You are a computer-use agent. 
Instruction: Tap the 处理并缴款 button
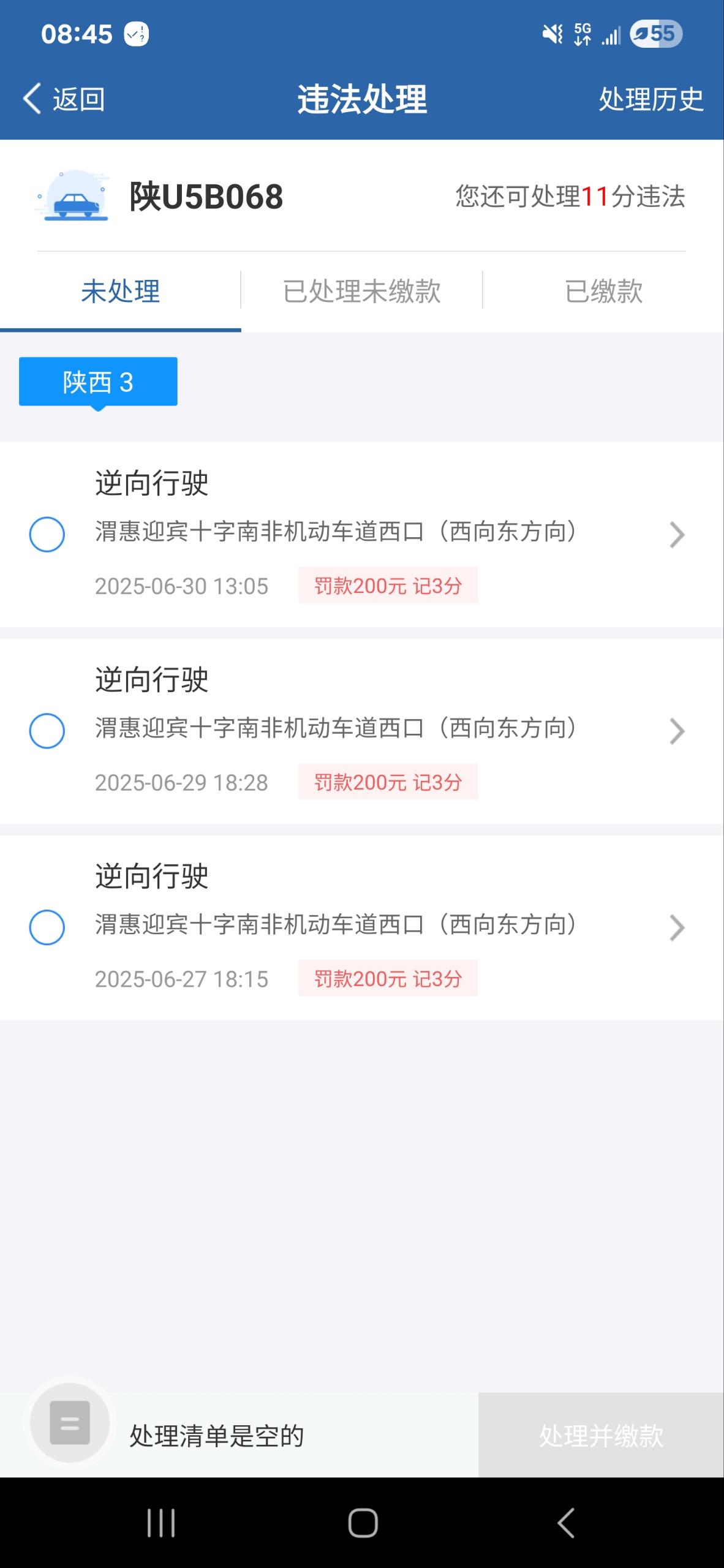click(x=601, y=1435)
